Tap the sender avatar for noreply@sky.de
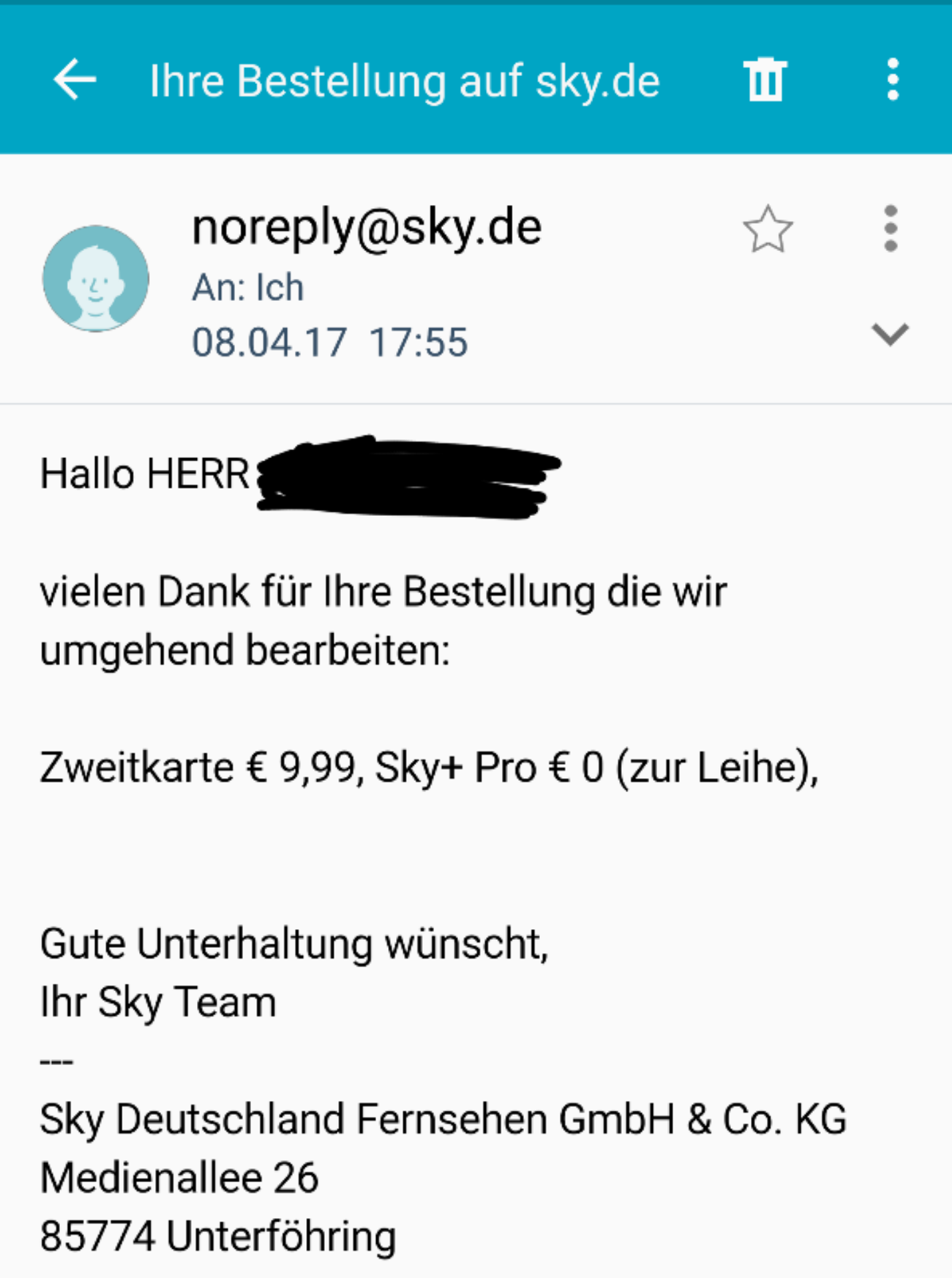The width and height of the screenshot is (952, 1278). click(96, 278)
